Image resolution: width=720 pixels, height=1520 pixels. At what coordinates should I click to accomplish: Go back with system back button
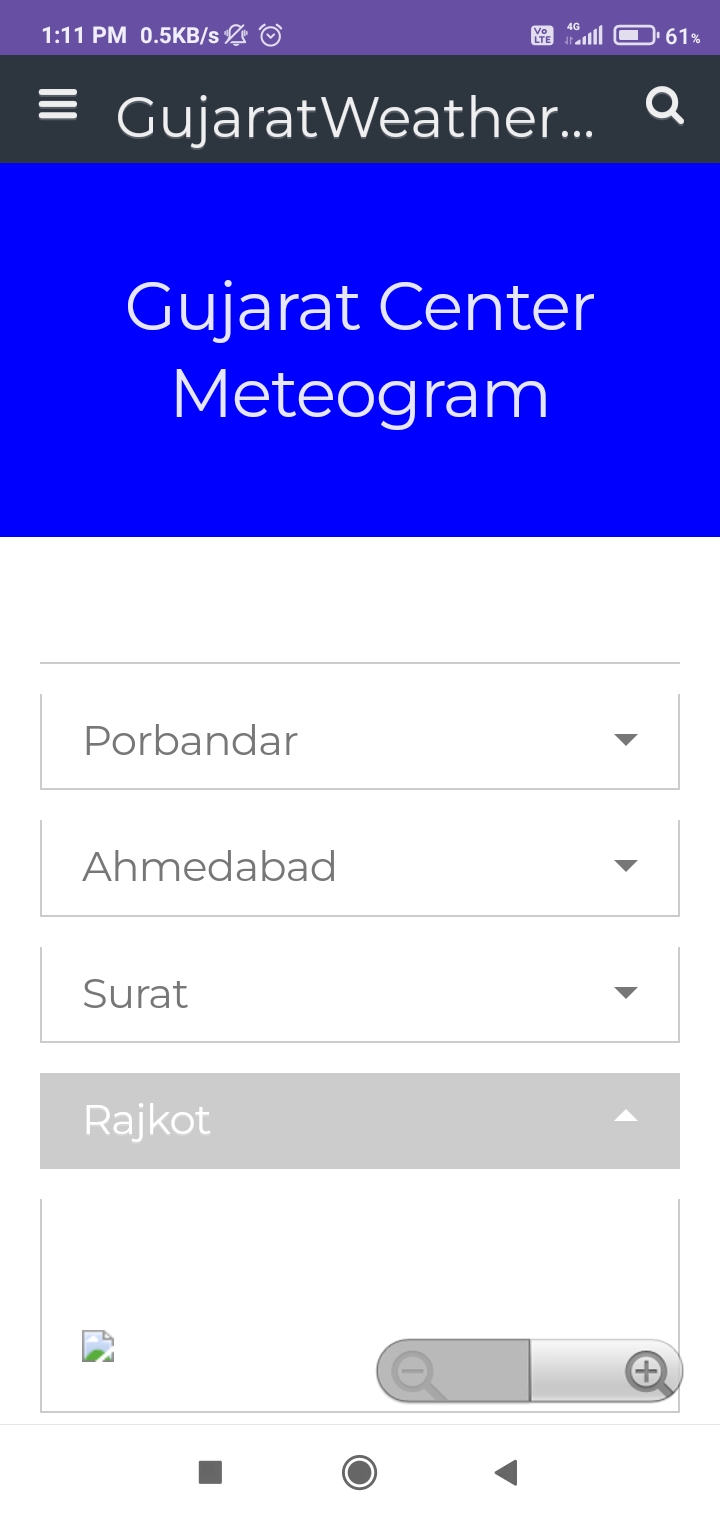coord(506,1472)
